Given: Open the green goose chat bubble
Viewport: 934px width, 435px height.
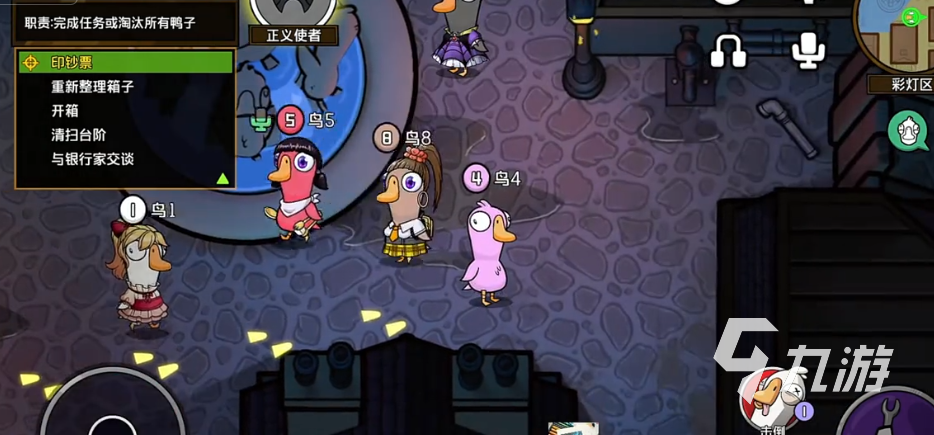Looking at the screenshot, I should coord(907,131).
